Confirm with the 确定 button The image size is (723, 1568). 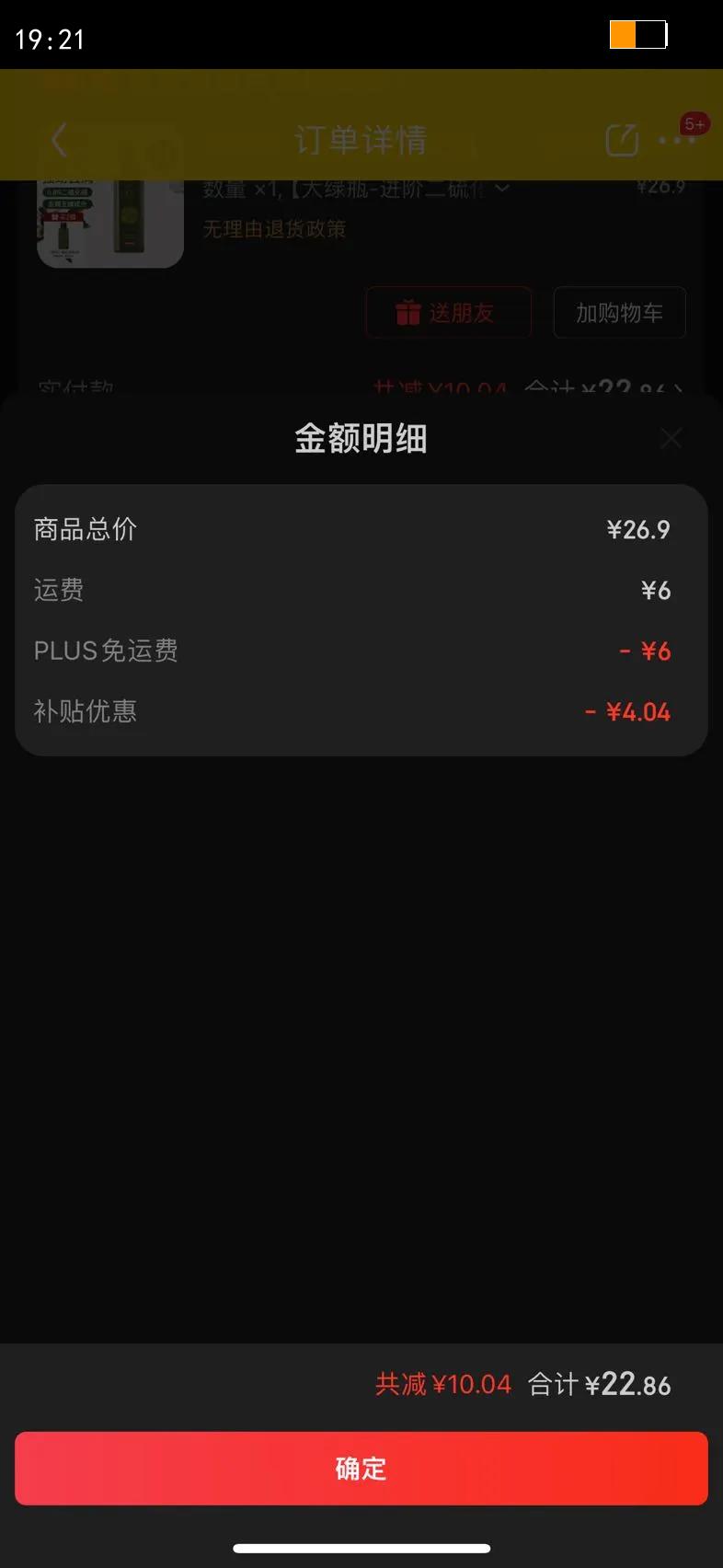tap(361, 1468)
